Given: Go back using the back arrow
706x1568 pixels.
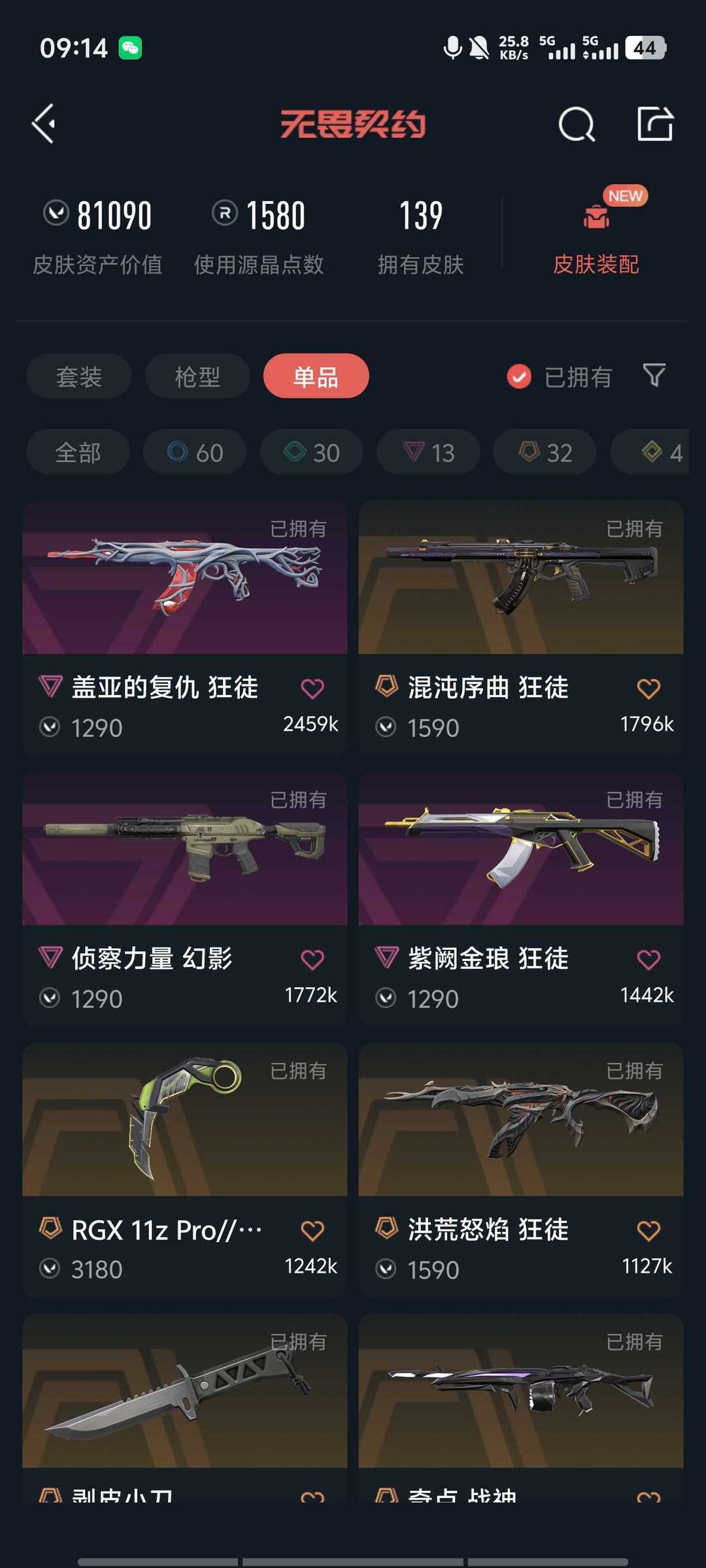Looking at the screenshot, I should (44, 124).
